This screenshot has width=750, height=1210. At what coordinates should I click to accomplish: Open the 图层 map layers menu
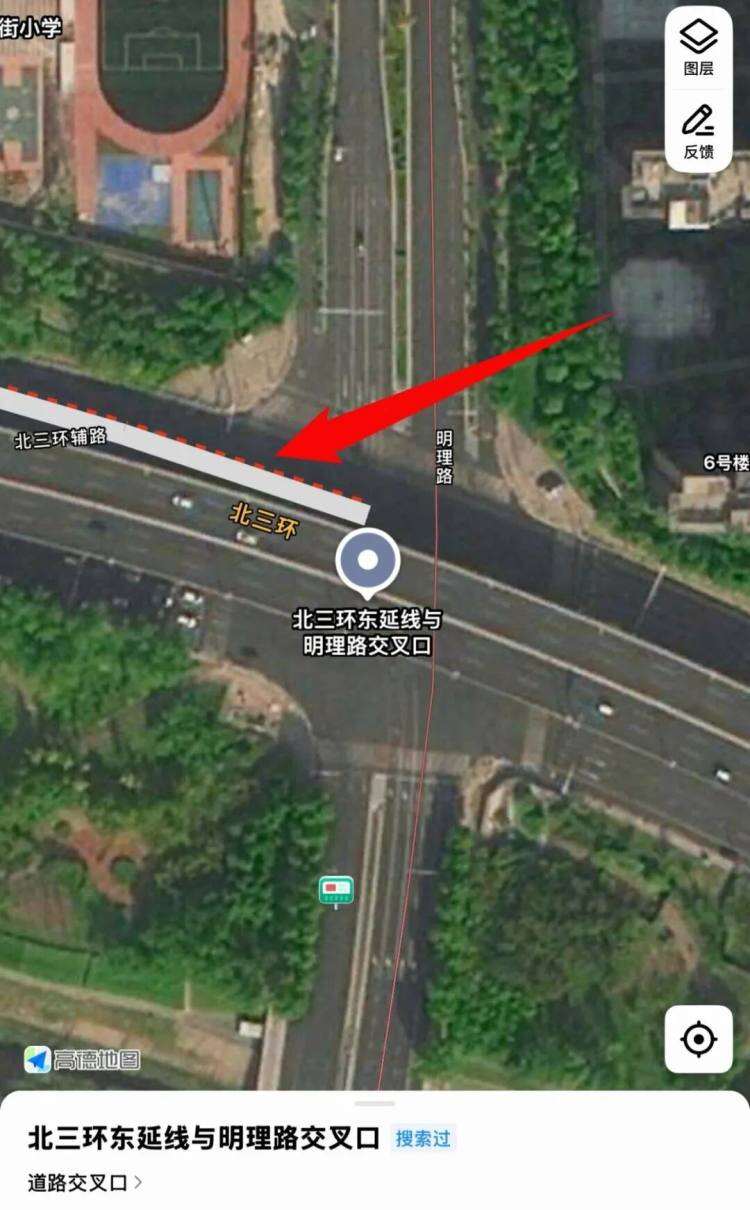(x=698, y=48)
